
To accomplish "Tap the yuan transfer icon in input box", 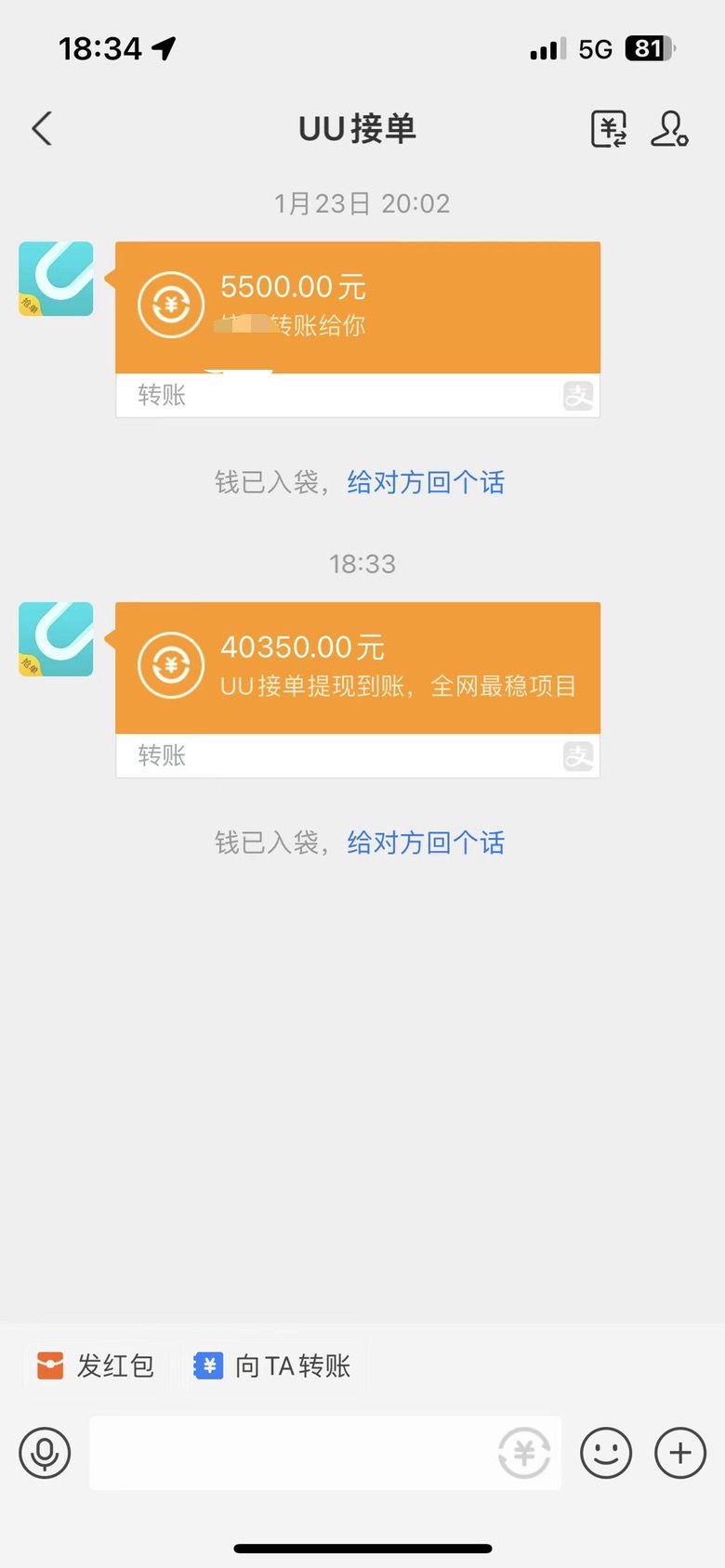I will [524, 1453].
